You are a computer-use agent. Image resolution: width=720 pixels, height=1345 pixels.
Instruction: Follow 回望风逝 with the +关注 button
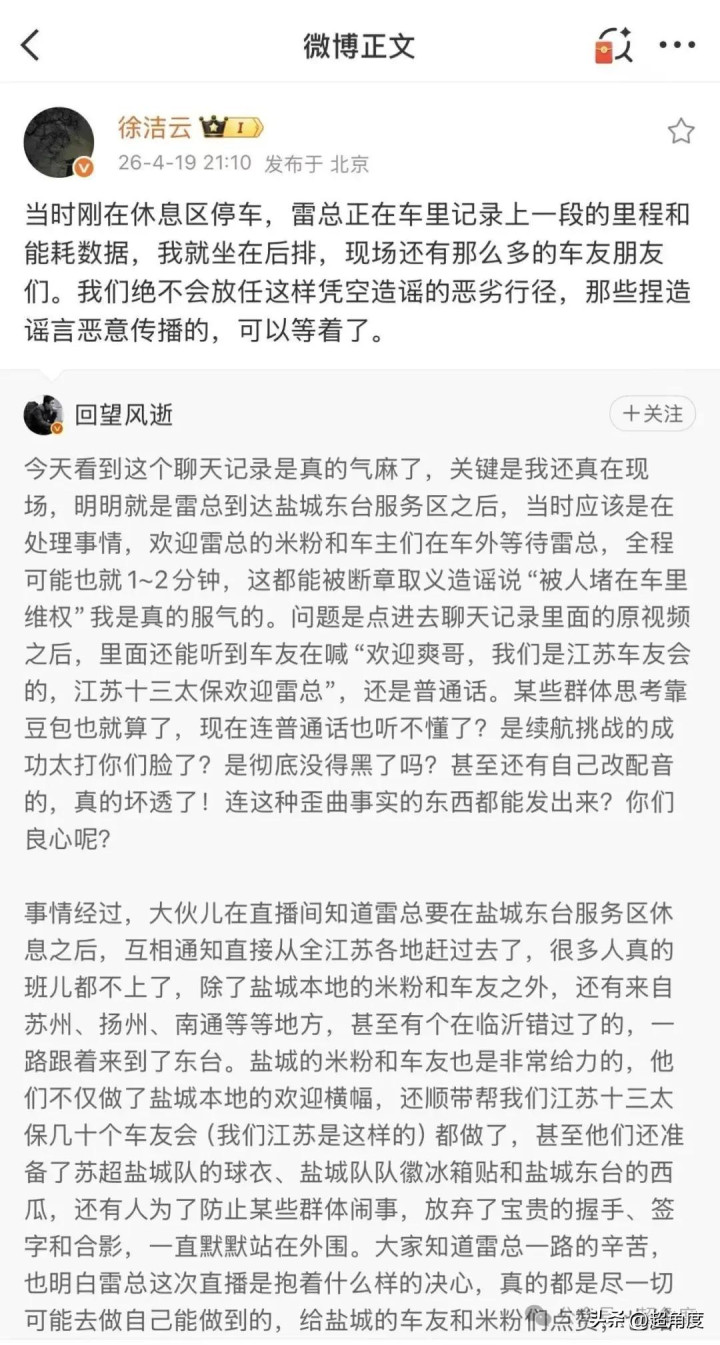(652, 413)
